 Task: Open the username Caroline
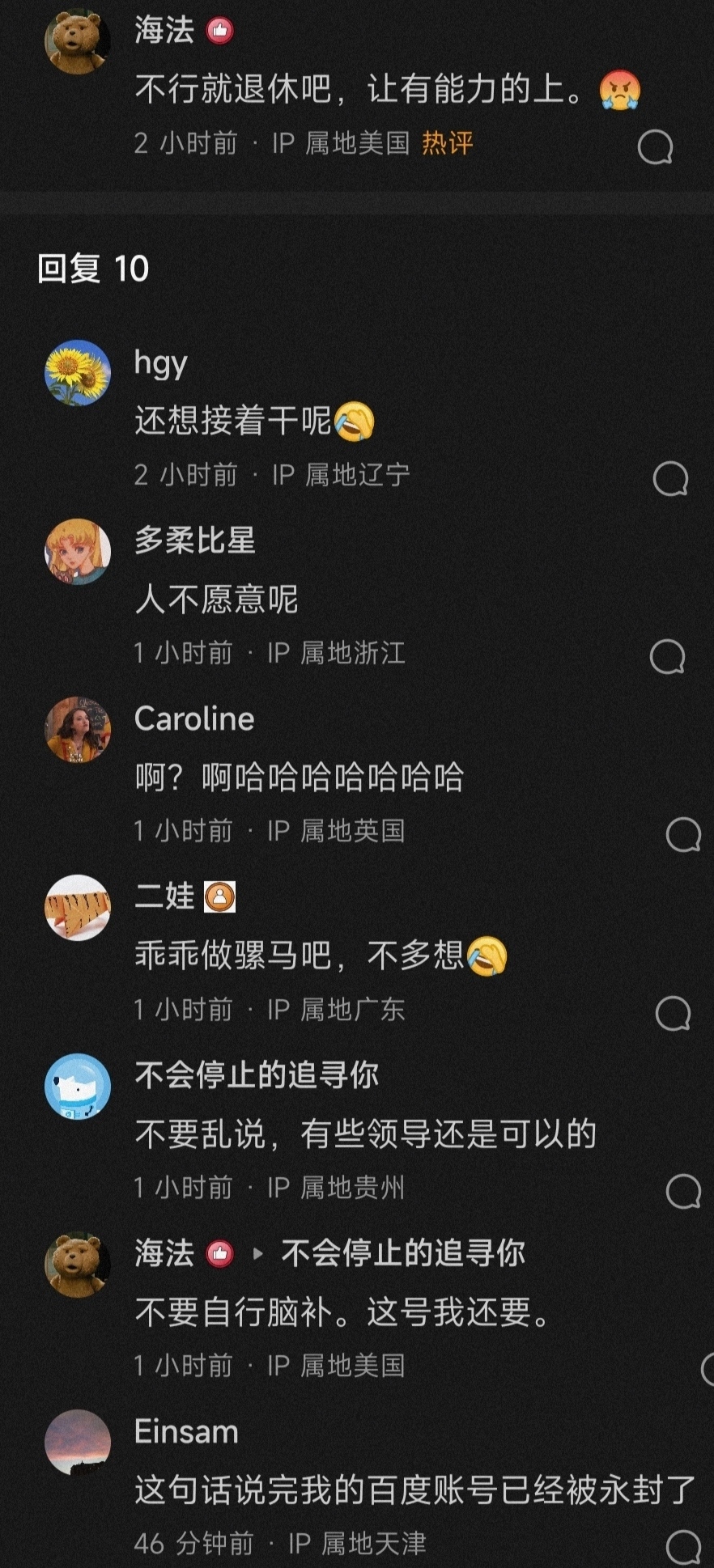(x=194, y=718)
